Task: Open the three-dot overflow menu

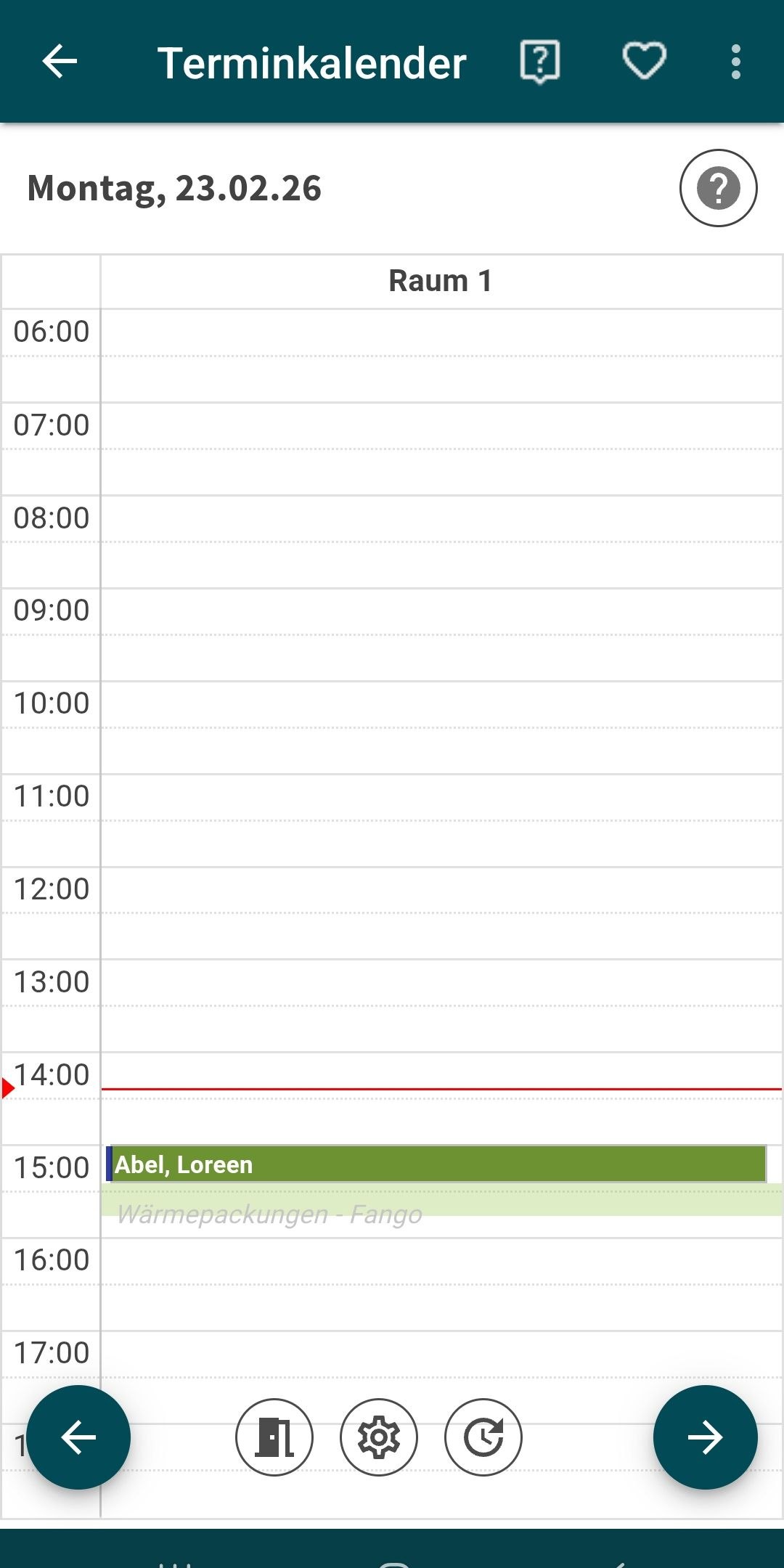Action: click(735, 62)
